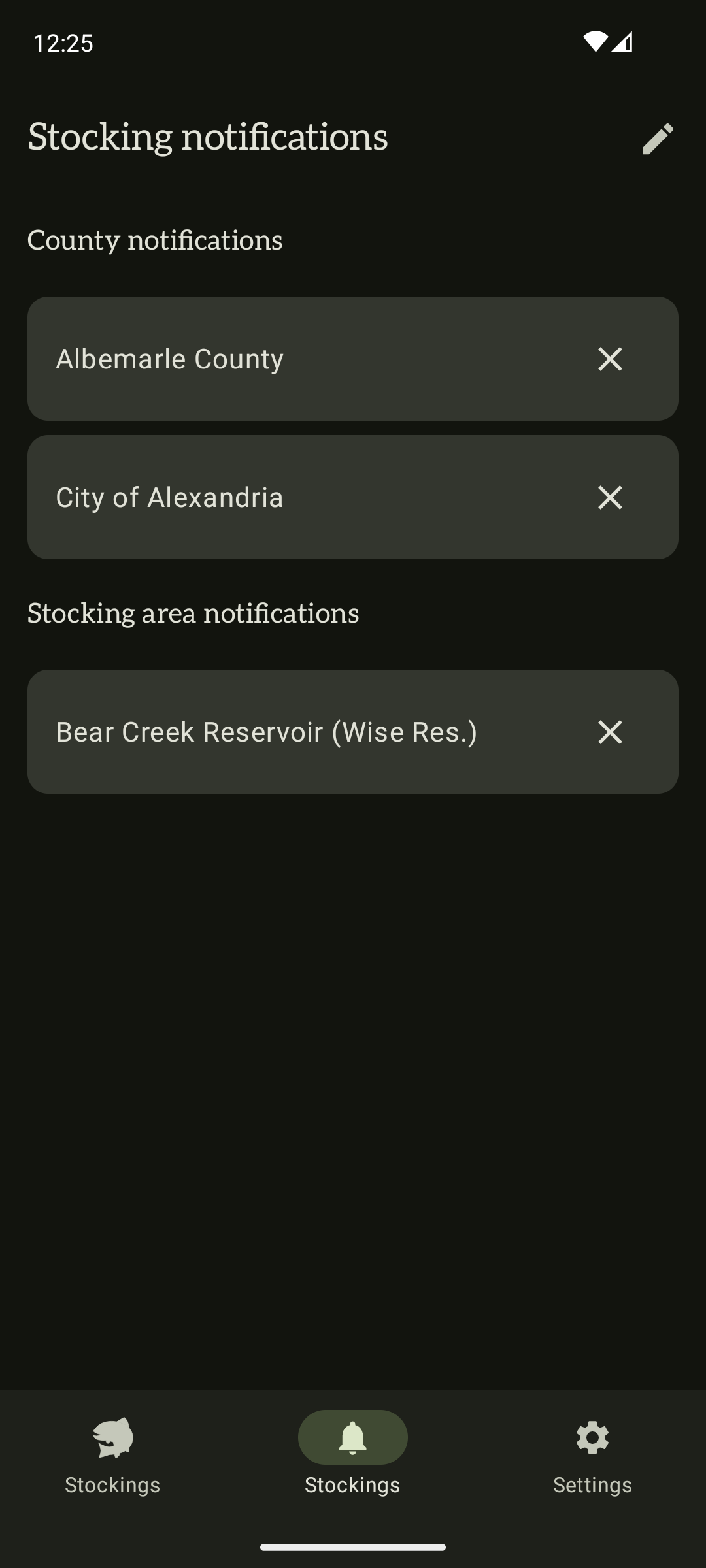Remove Albemarle County notification
706x1568 pixels.
(x=610, y=359)
